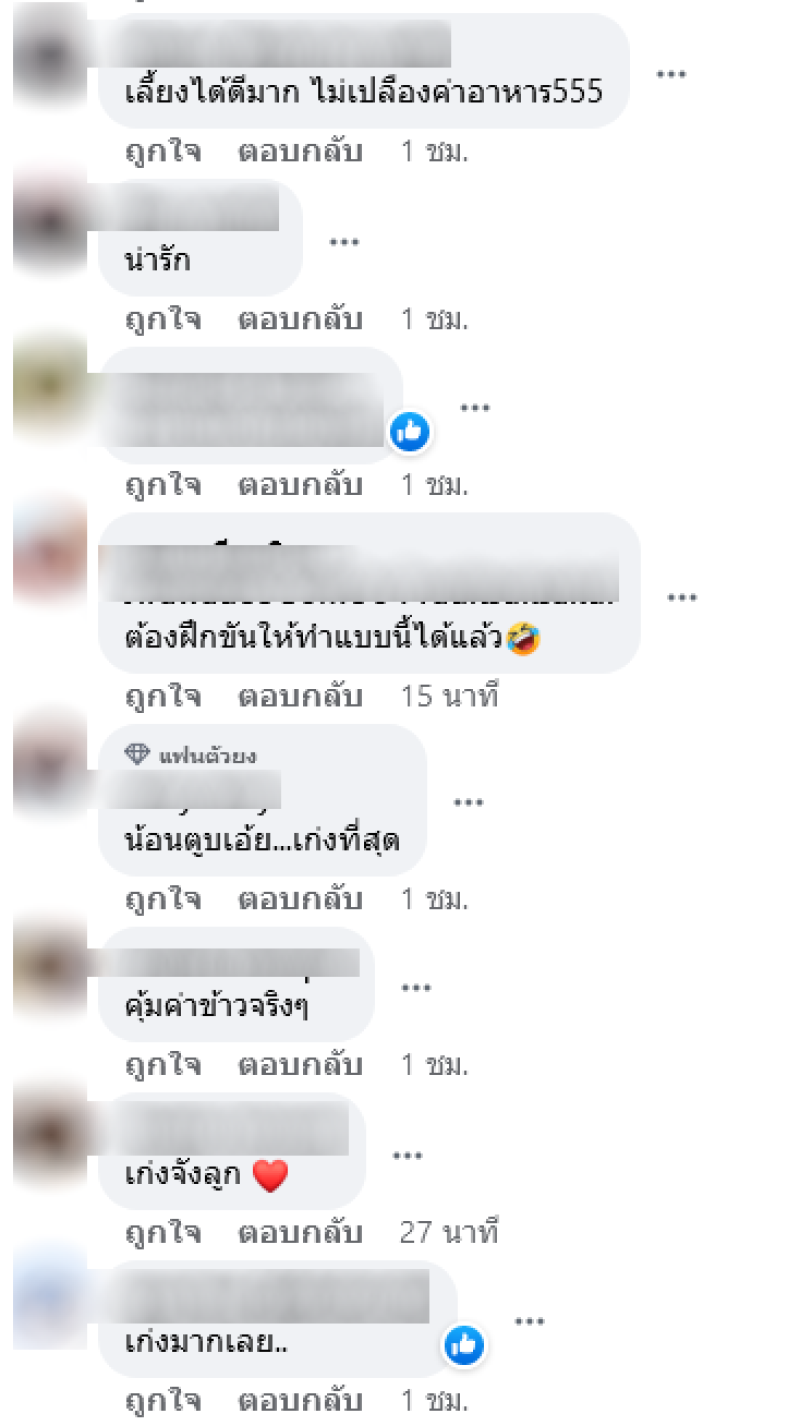Viewport: 800px width, 1426px height.
Task: View the like reaction on "เก่งมากเลย.."
Action: [x=464, y=1346]
